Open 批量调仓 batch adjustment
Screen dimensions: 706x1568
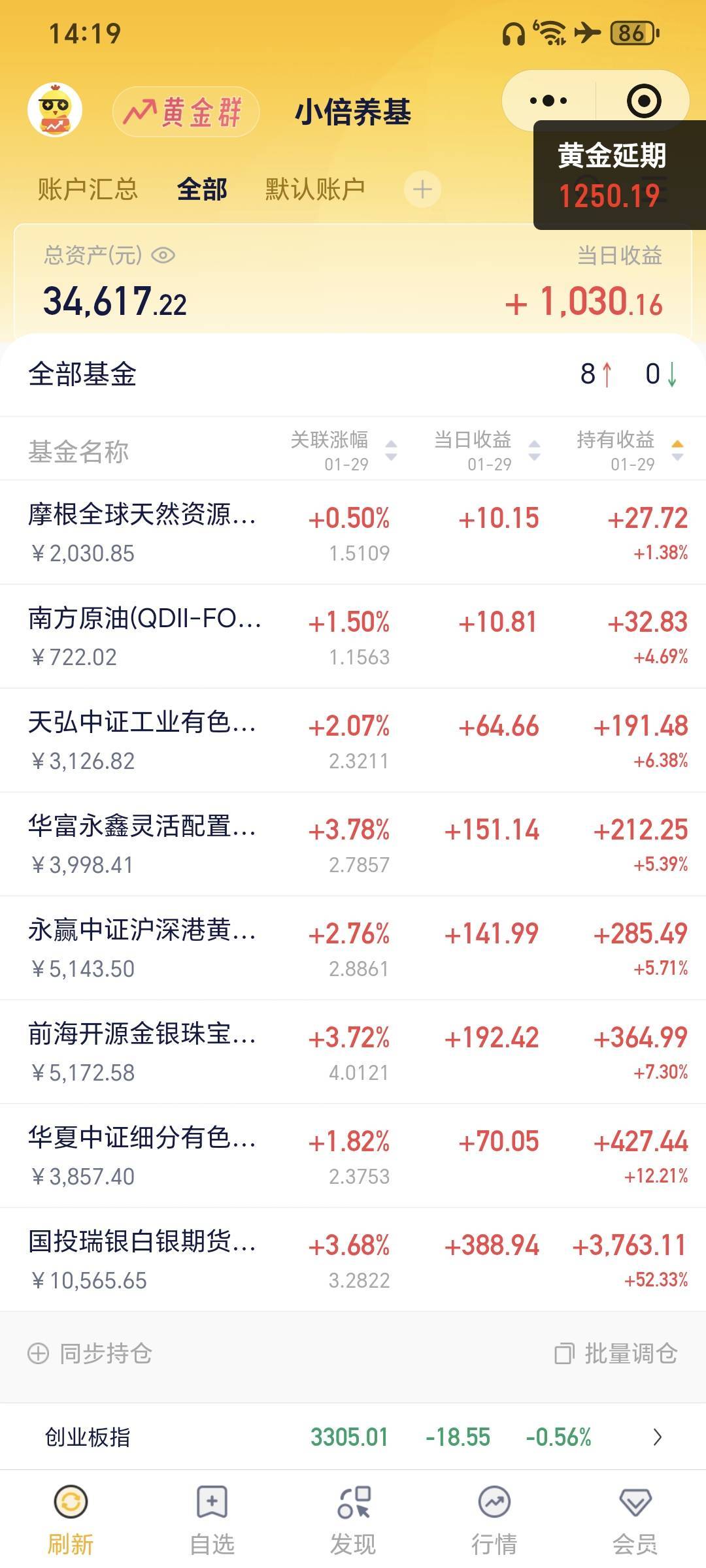[616, 1354]
